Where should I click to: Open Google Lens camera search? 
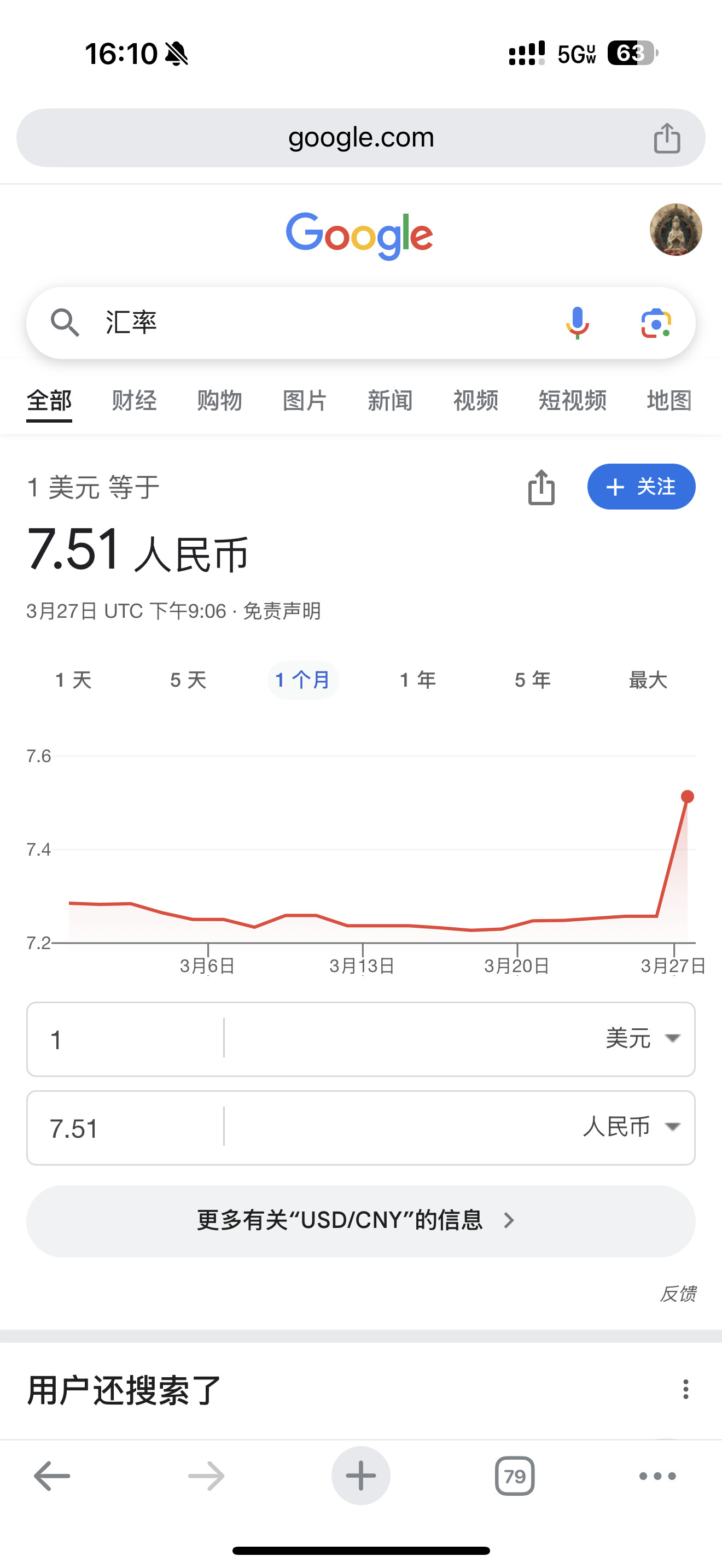(x=656, y=323)
